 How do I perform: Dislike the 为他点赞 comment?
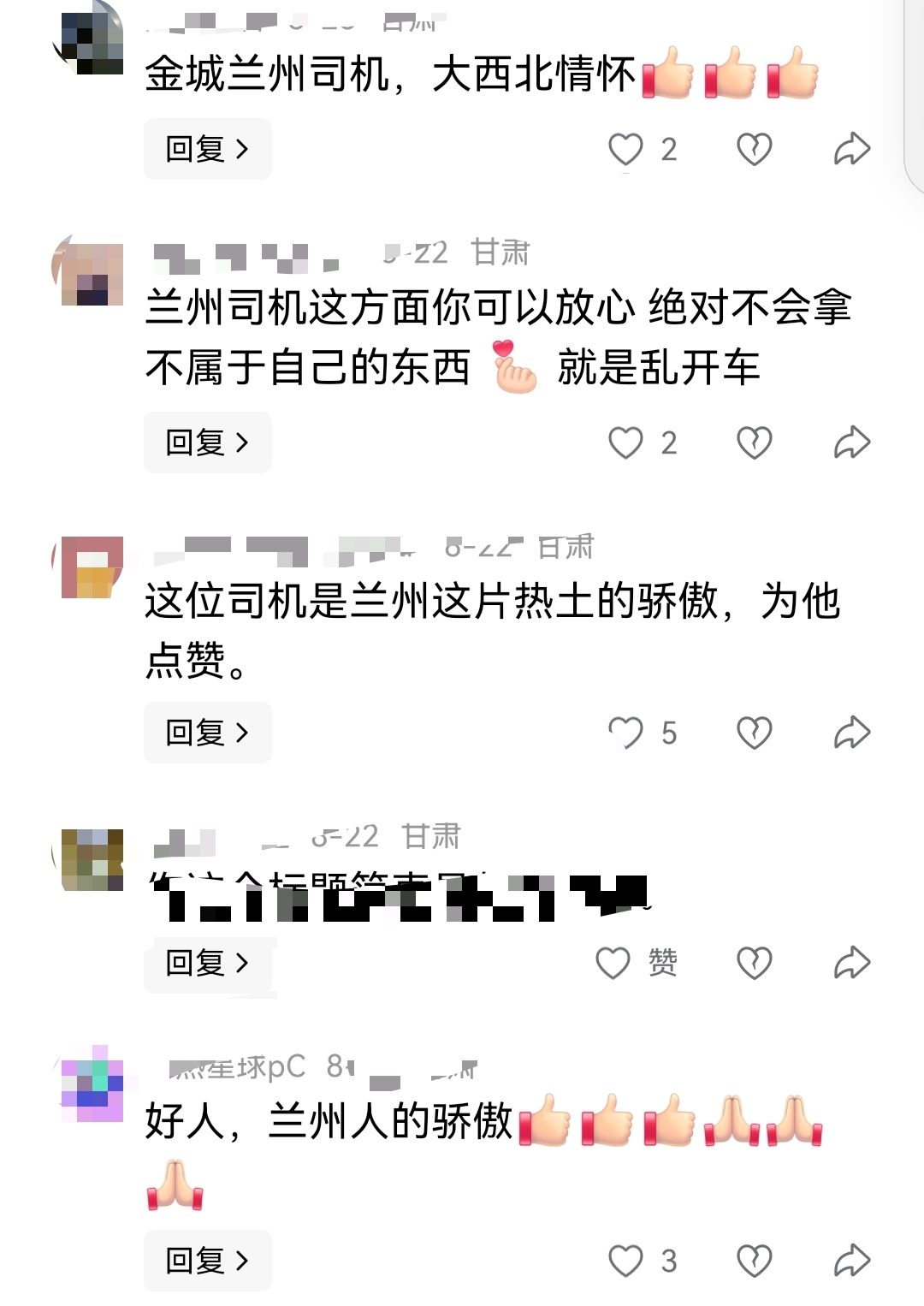(754, 733)
